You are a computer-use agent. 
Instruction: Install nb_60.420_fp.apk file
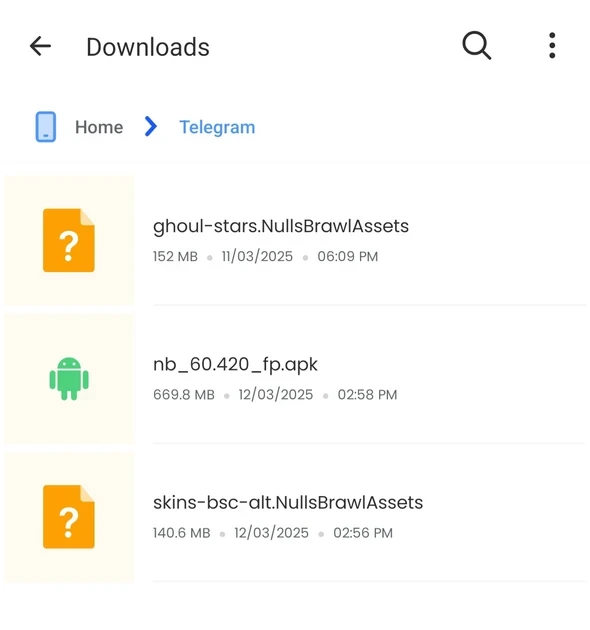click(x=295, y=378)
